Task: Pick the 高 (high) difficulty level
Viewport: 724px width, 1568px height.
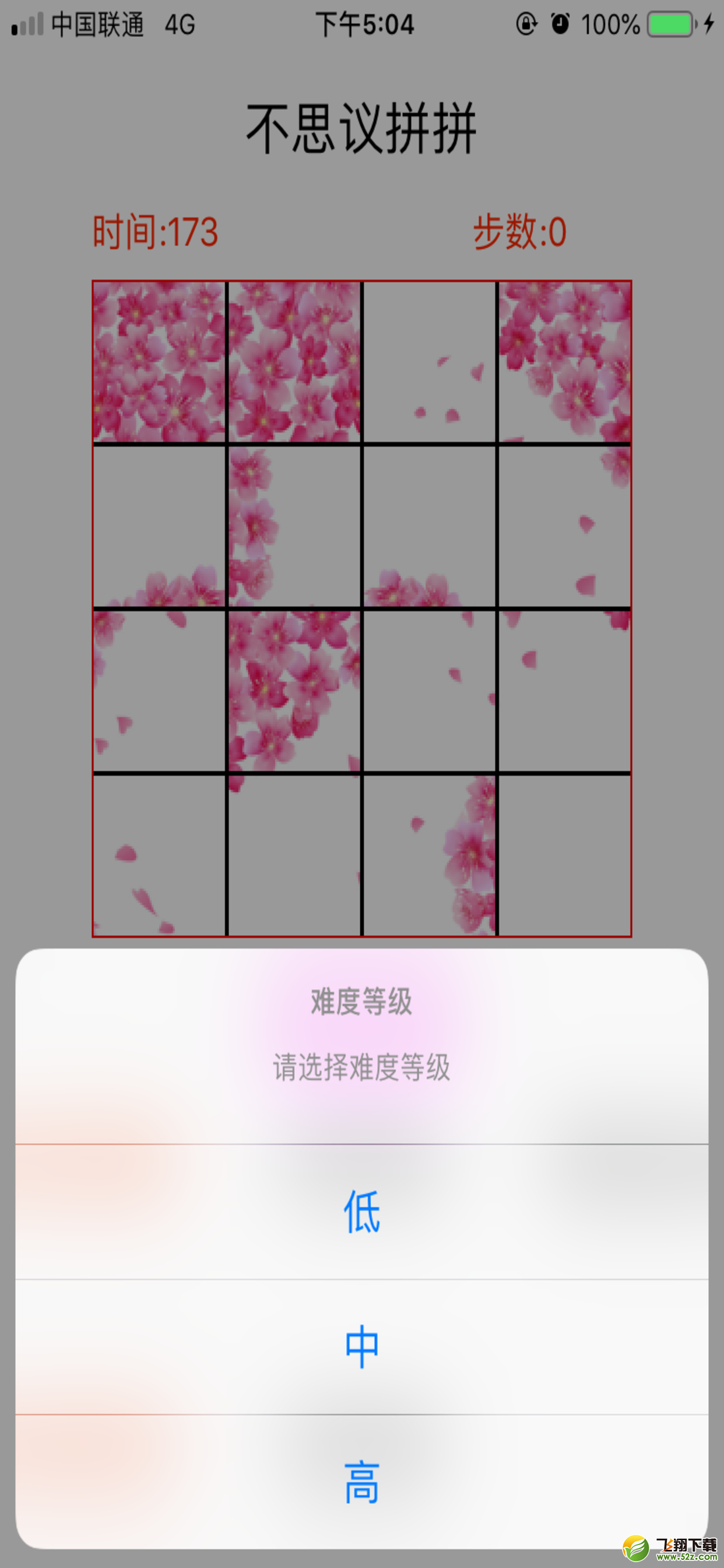Action: tap(361, 1482)
